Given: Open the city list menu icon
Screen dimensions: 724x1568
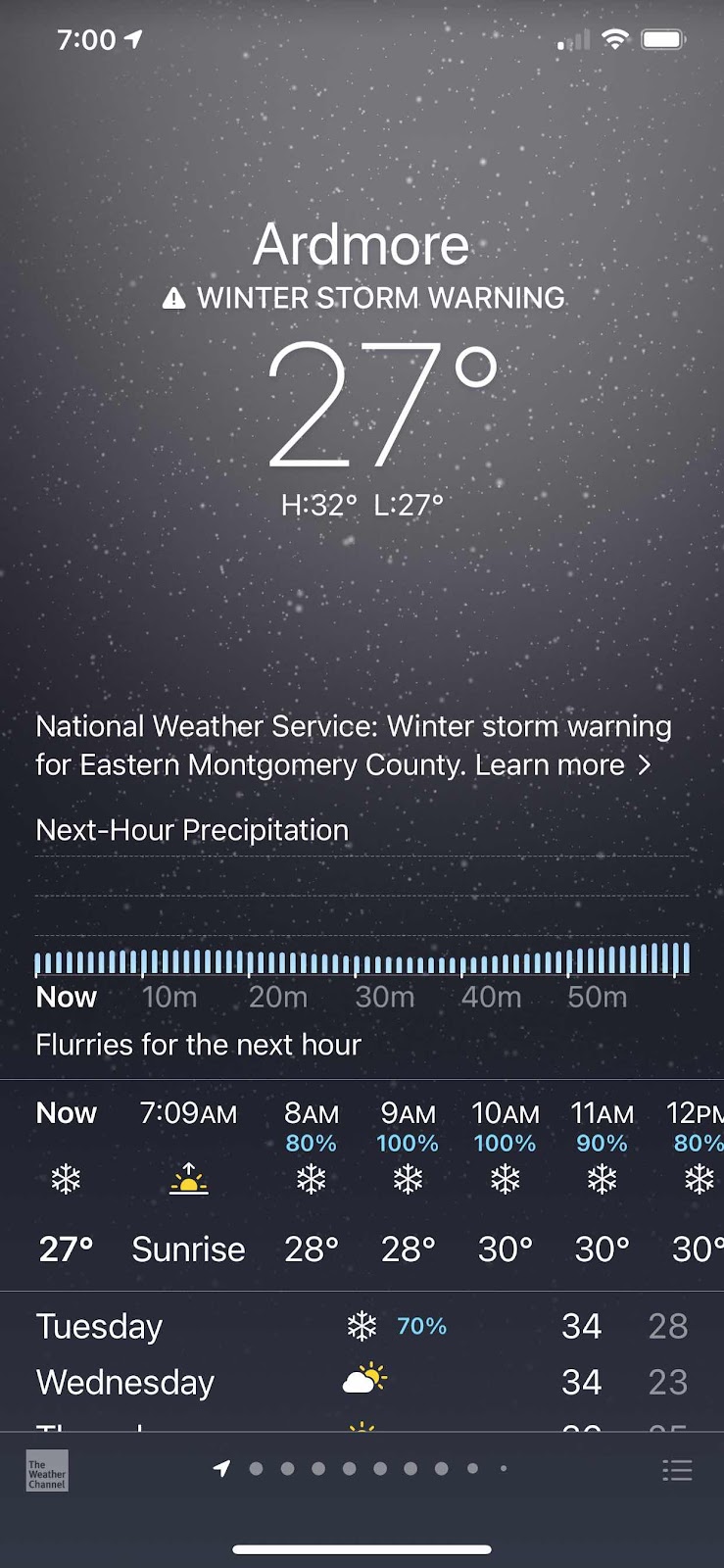Looking at the screenshot, I should [677, 1470].
